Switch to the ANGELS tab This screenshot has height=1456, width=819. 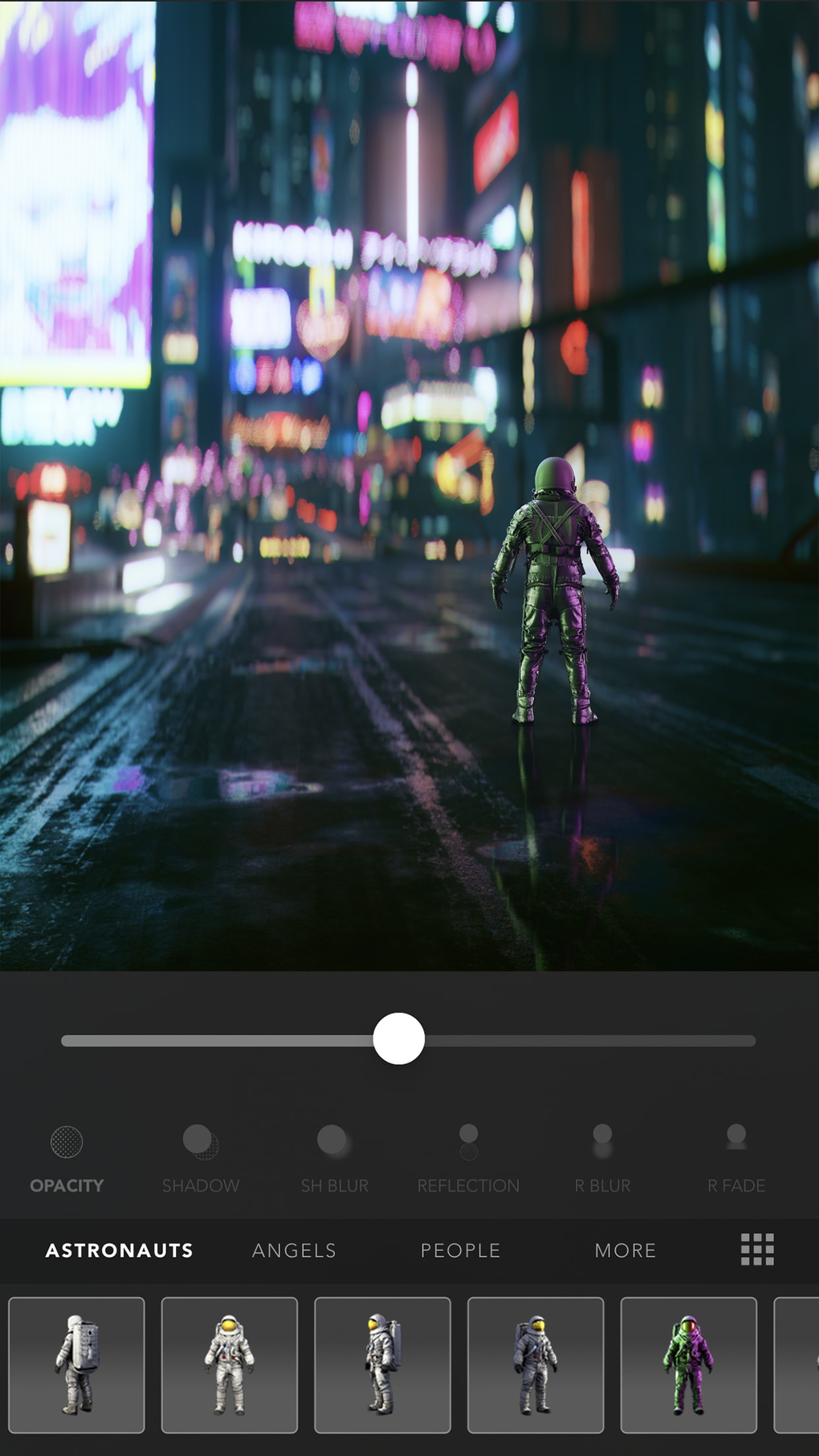tap(294, 1250)
